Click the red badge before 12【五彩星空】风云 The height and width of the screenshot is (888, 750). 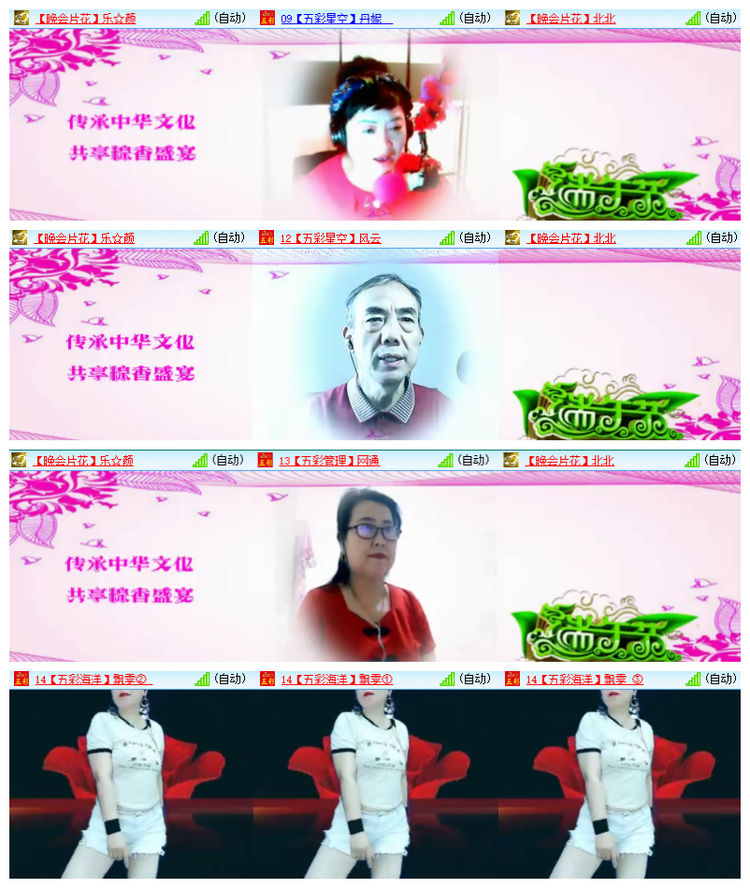click(x=264, y=239)
